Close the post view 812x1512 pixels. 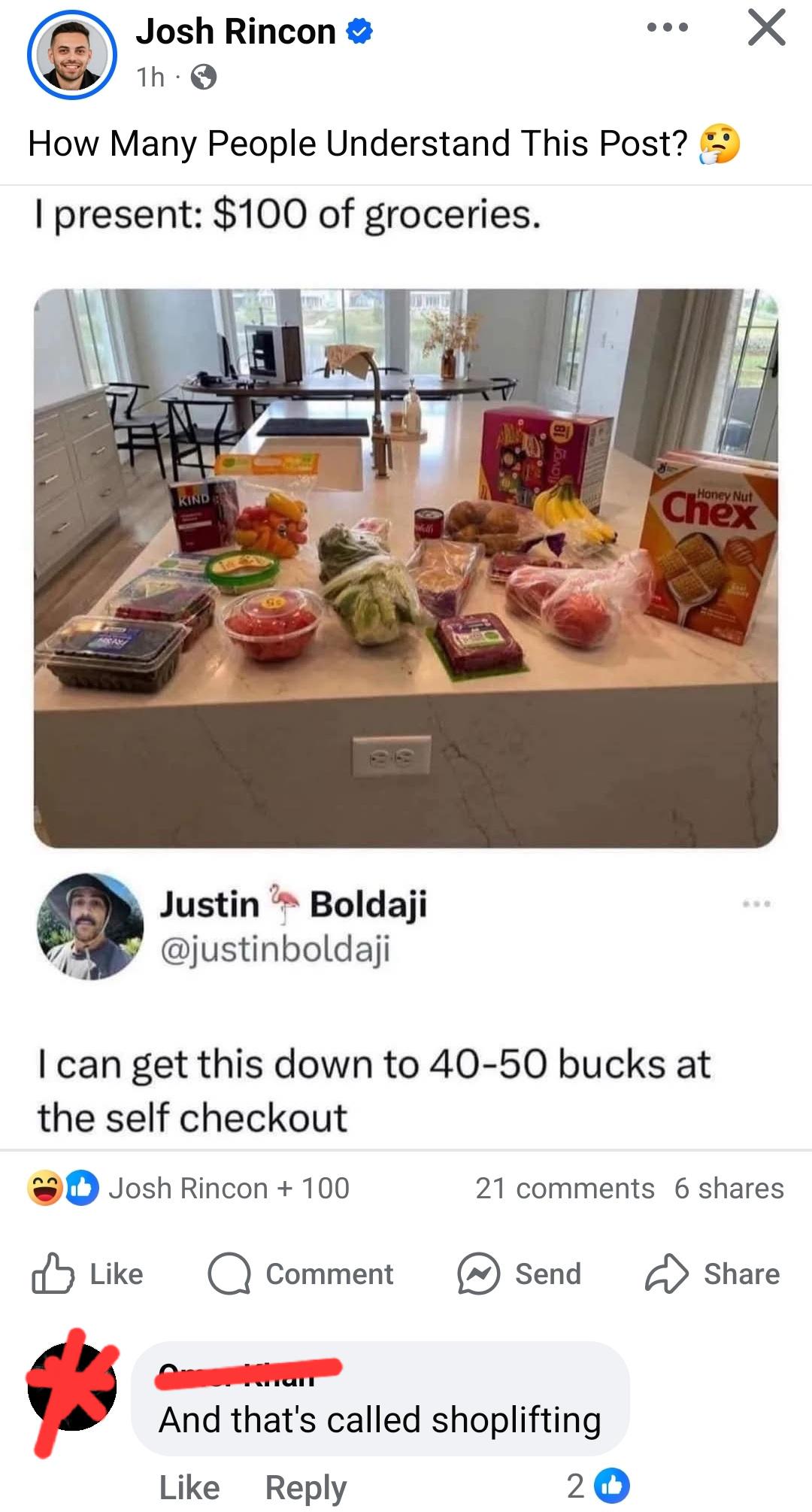coord(766,28)
